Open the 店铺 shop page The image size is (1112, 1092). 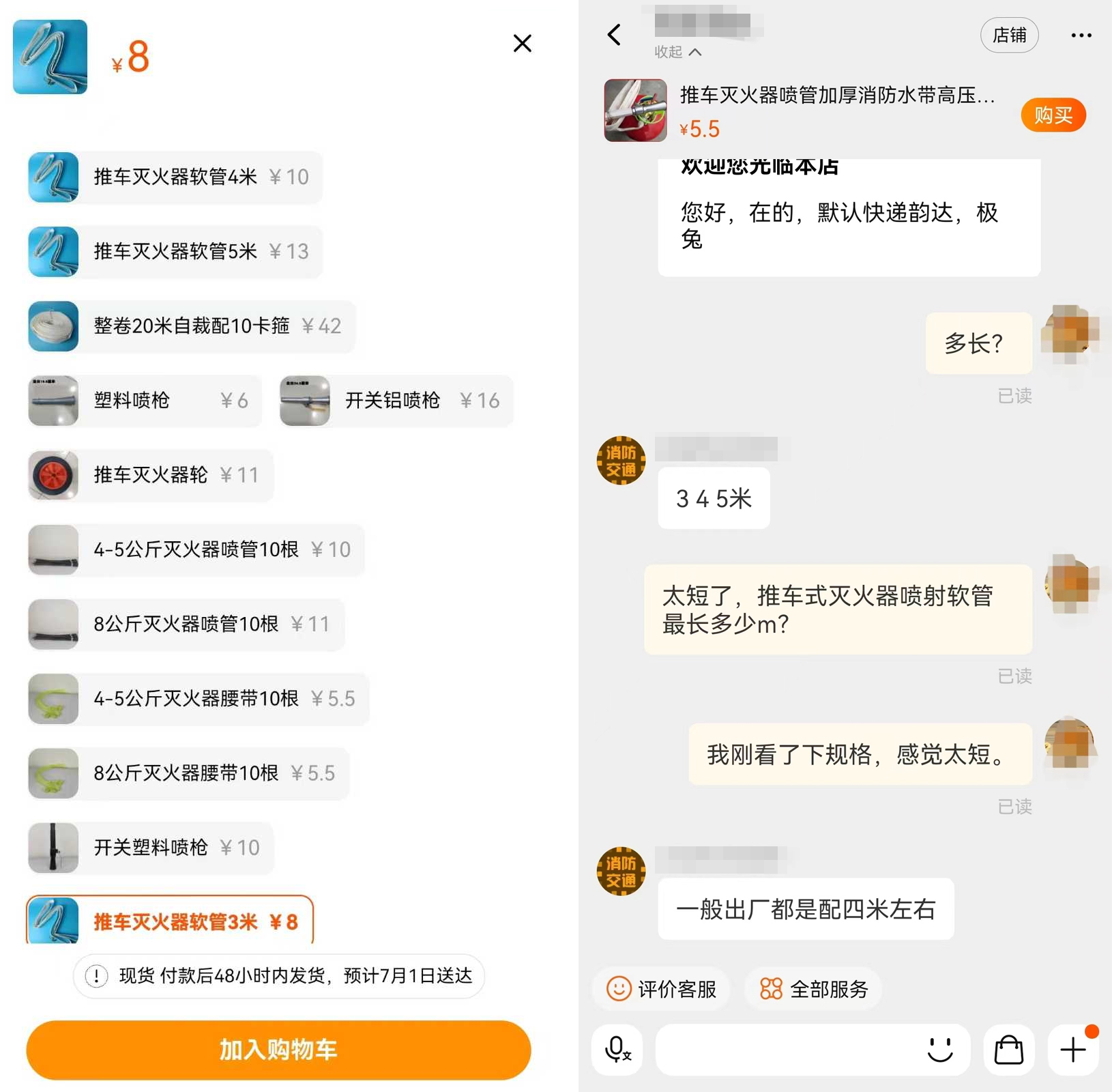click(1009, 35)
